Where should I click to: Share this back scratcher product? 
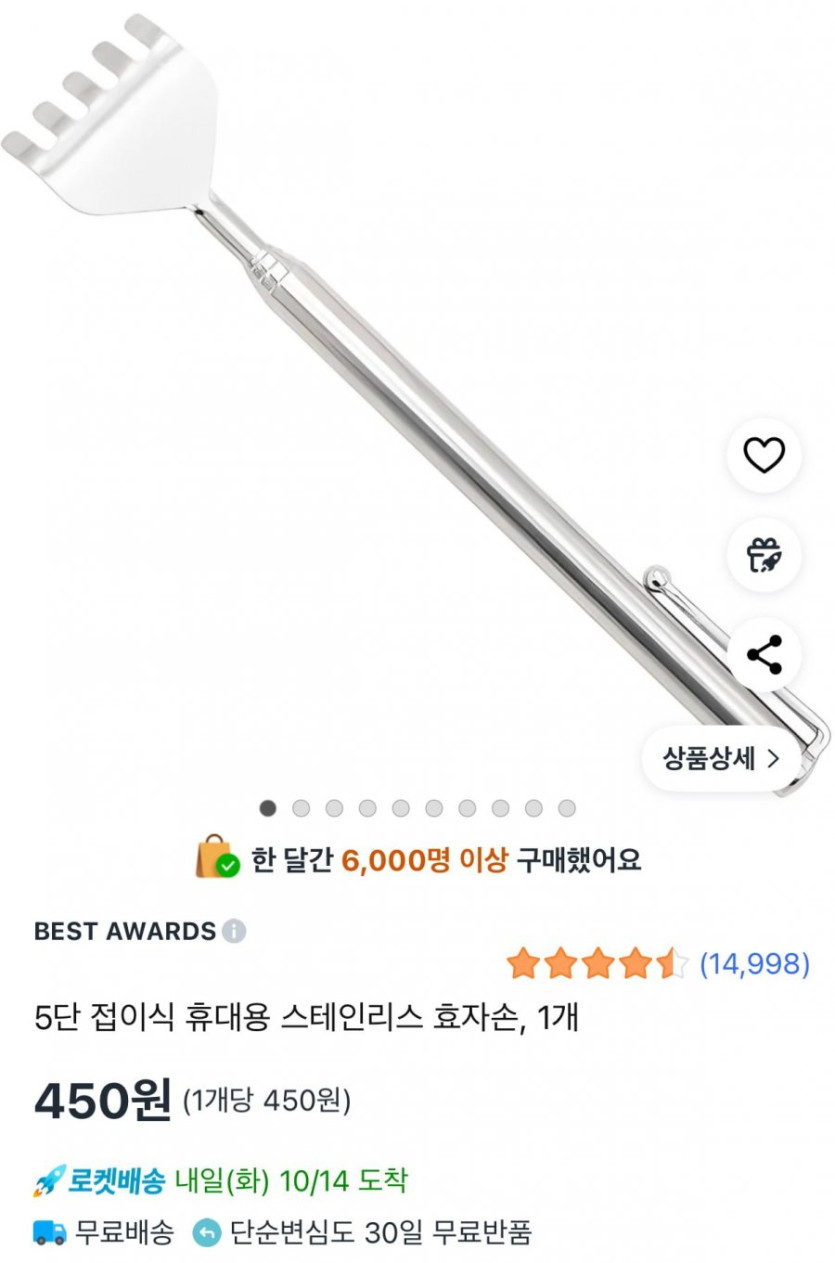pyautogui.click(x=764, y=655)
